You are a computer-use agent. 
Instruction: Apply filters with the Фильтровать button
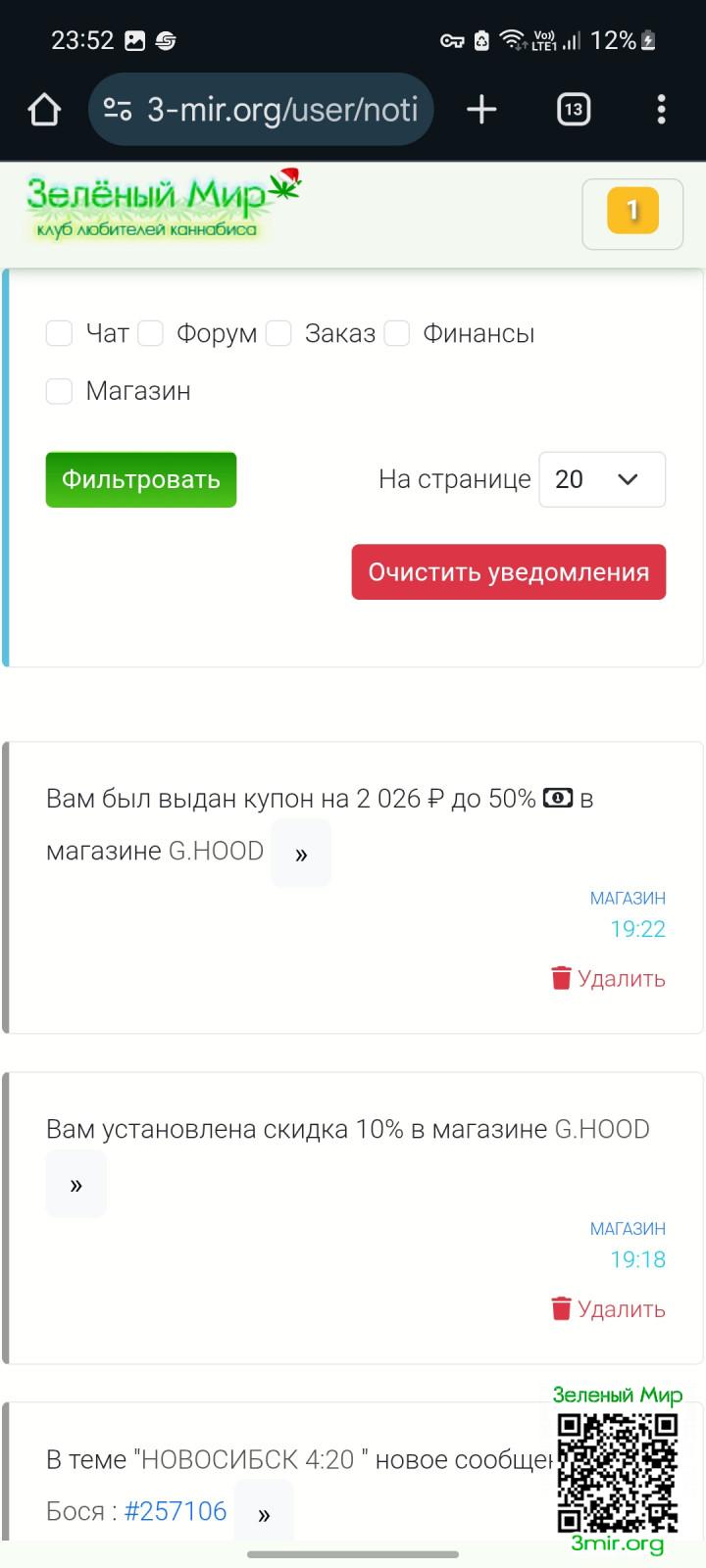(x=141, y=480)
